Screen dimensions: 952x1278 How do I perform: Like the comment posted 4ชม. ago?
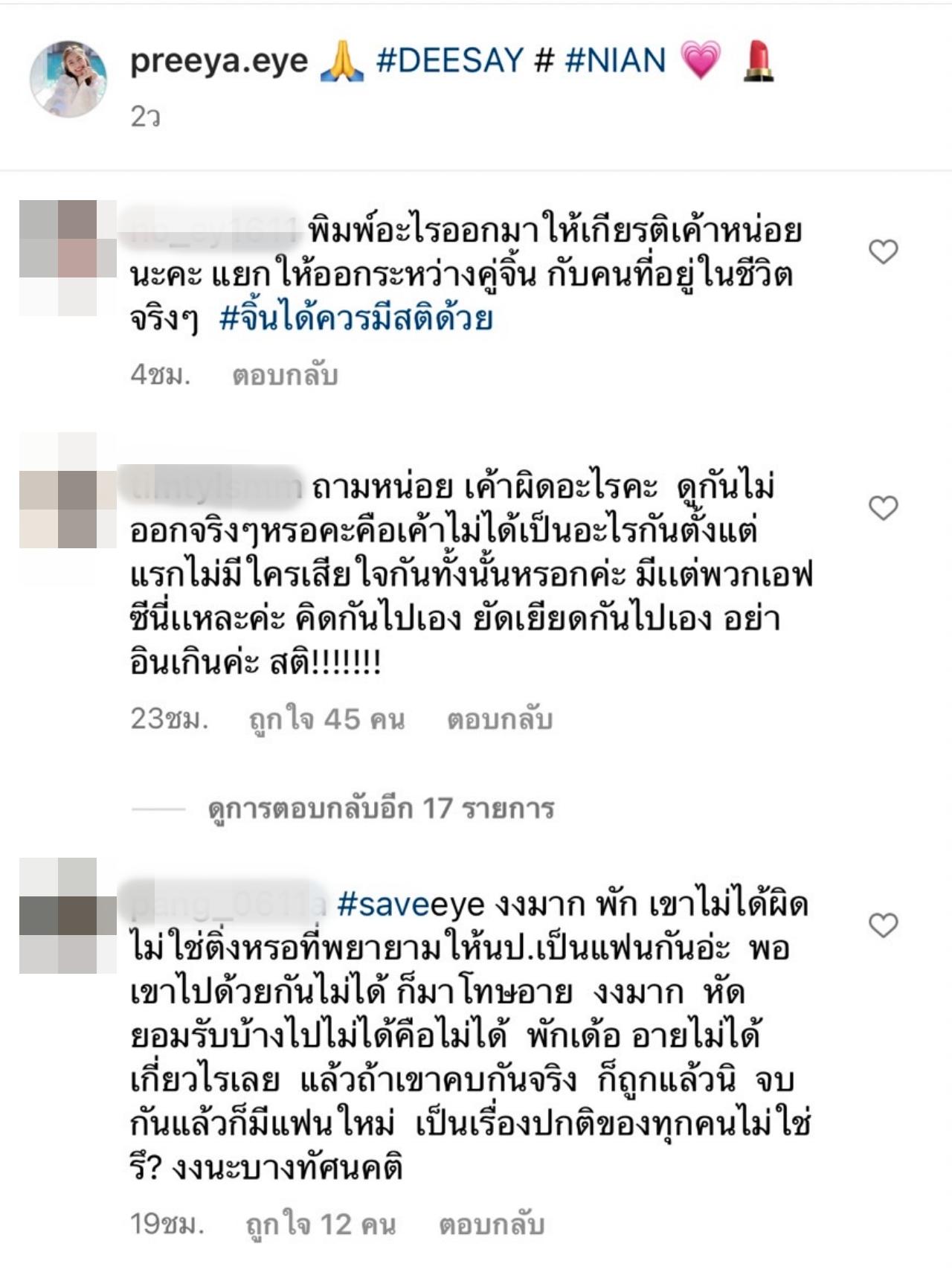884,252
